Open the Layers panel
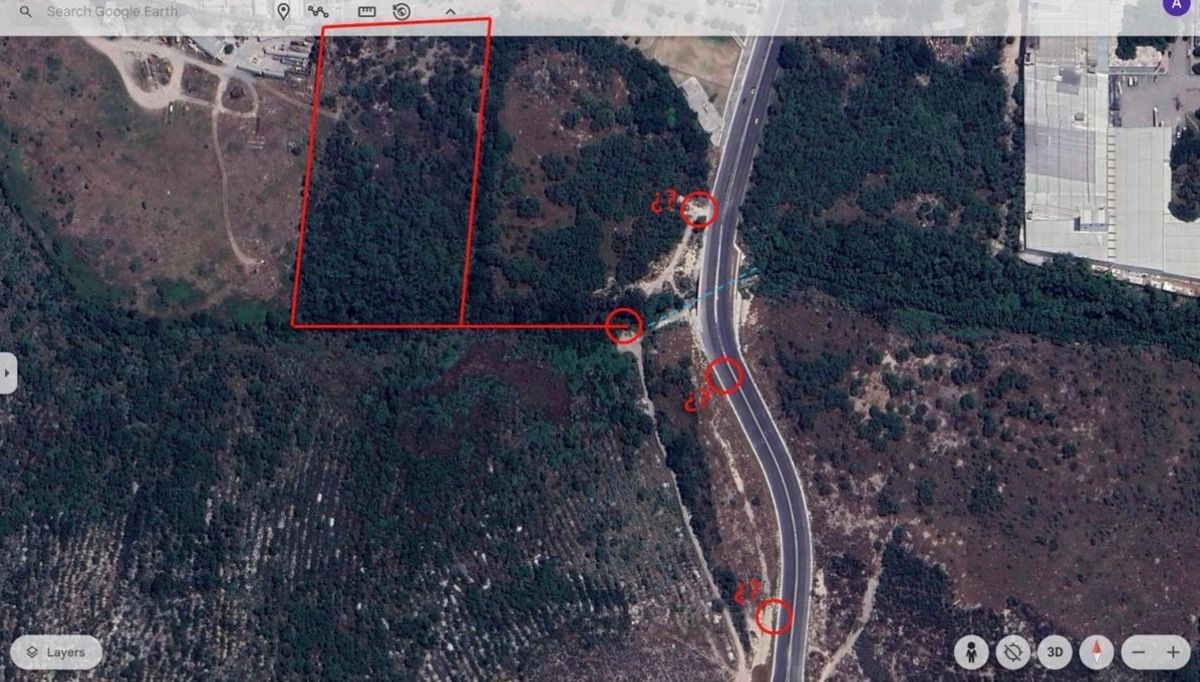Viewport: 1200px width, 682px height. pos(56,652)
